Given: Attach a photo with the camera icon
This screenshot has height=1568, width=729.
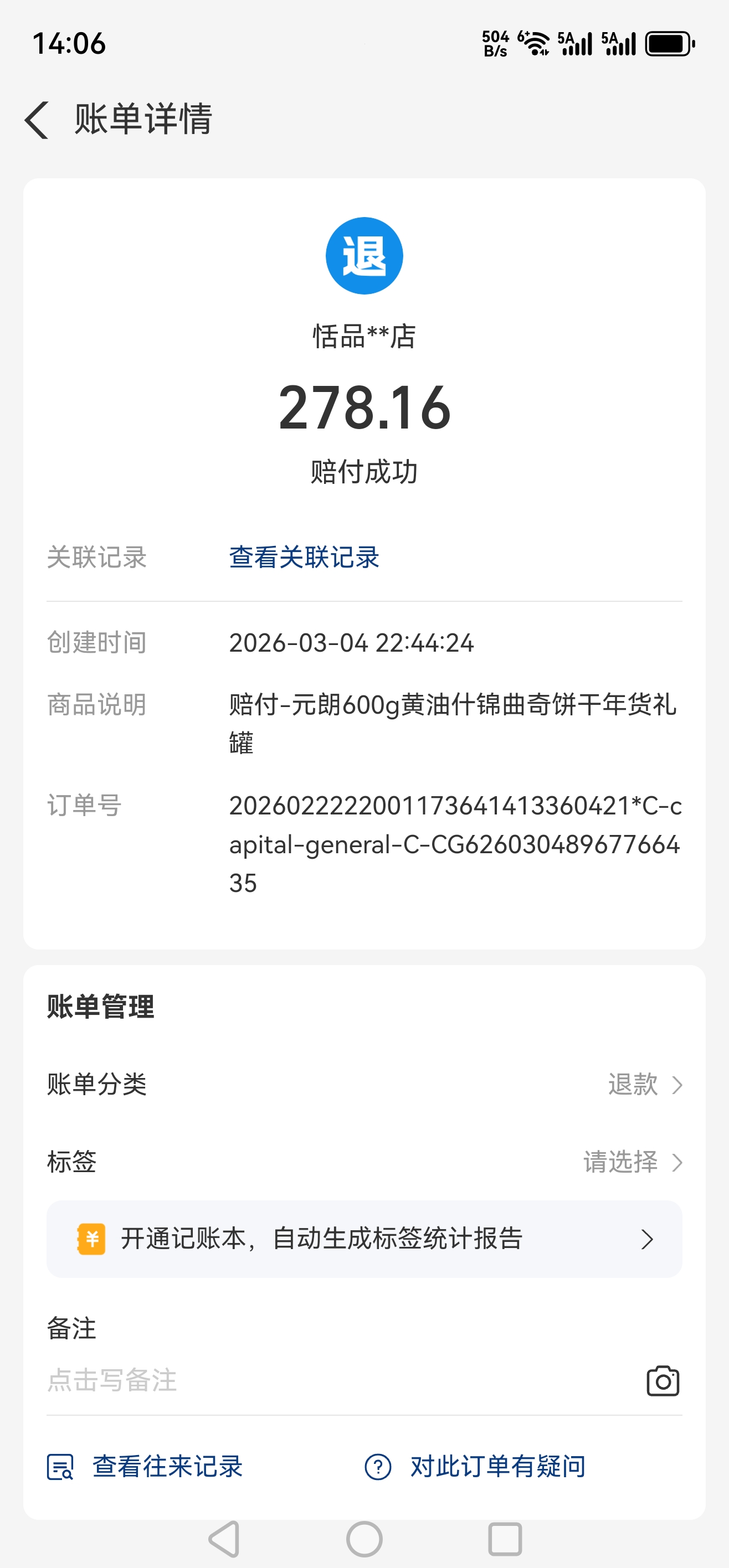Looking at the screenshot, I should click(x=663, y=1381).
